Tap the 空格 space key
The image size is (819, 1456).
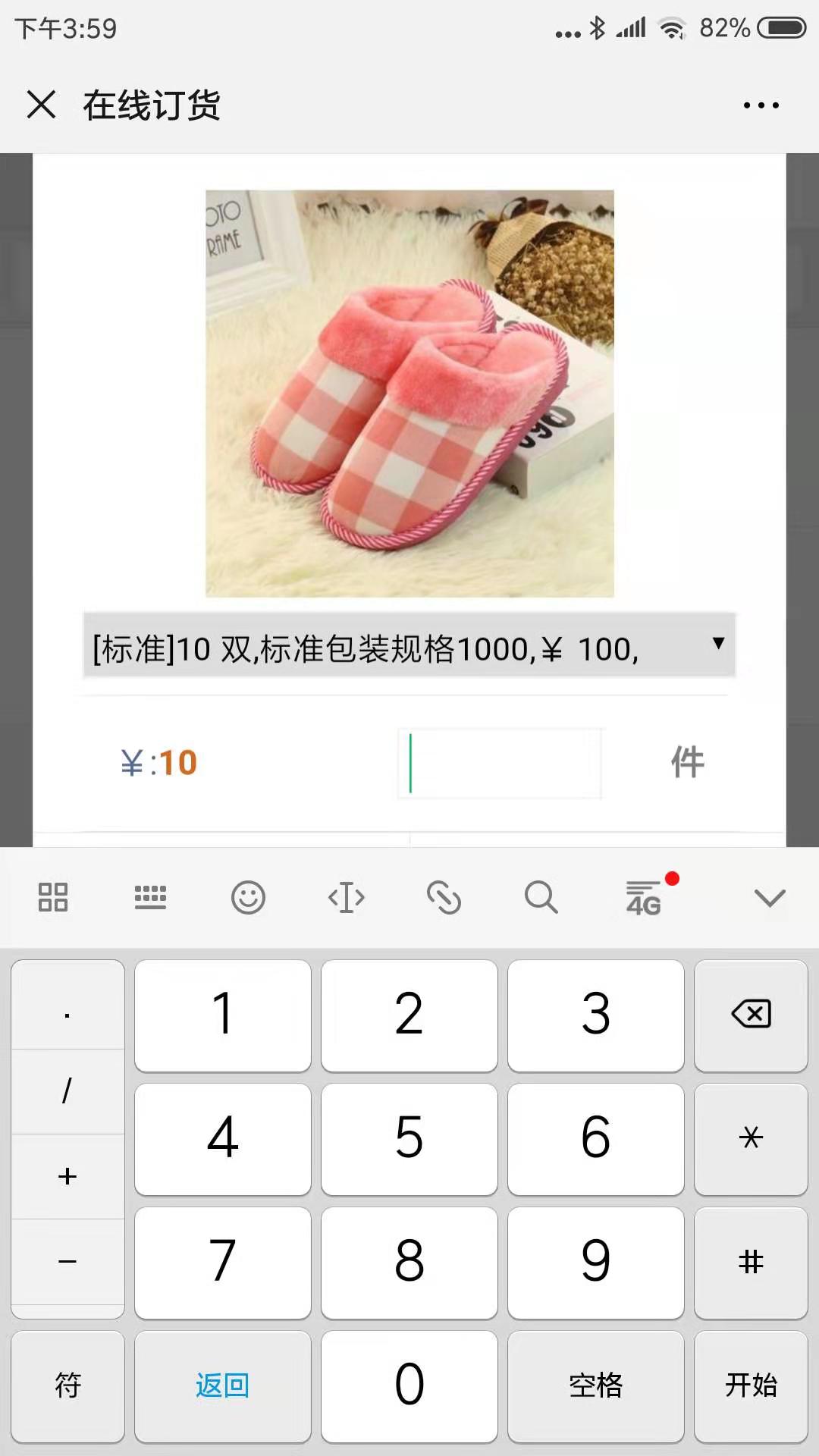[595, 1385]
